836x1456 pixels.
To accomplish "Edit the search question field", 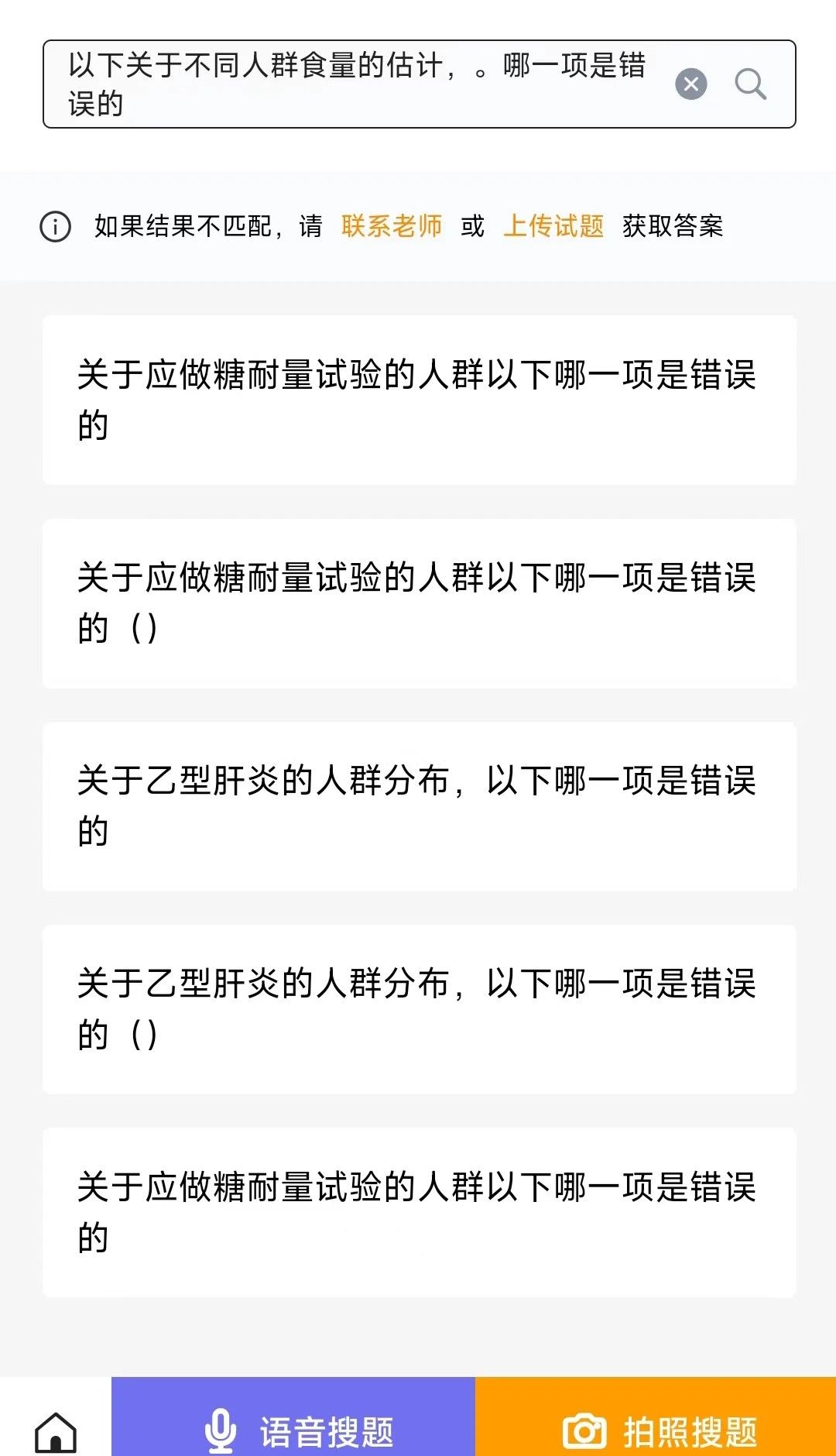I will click(x=356, y=84).
